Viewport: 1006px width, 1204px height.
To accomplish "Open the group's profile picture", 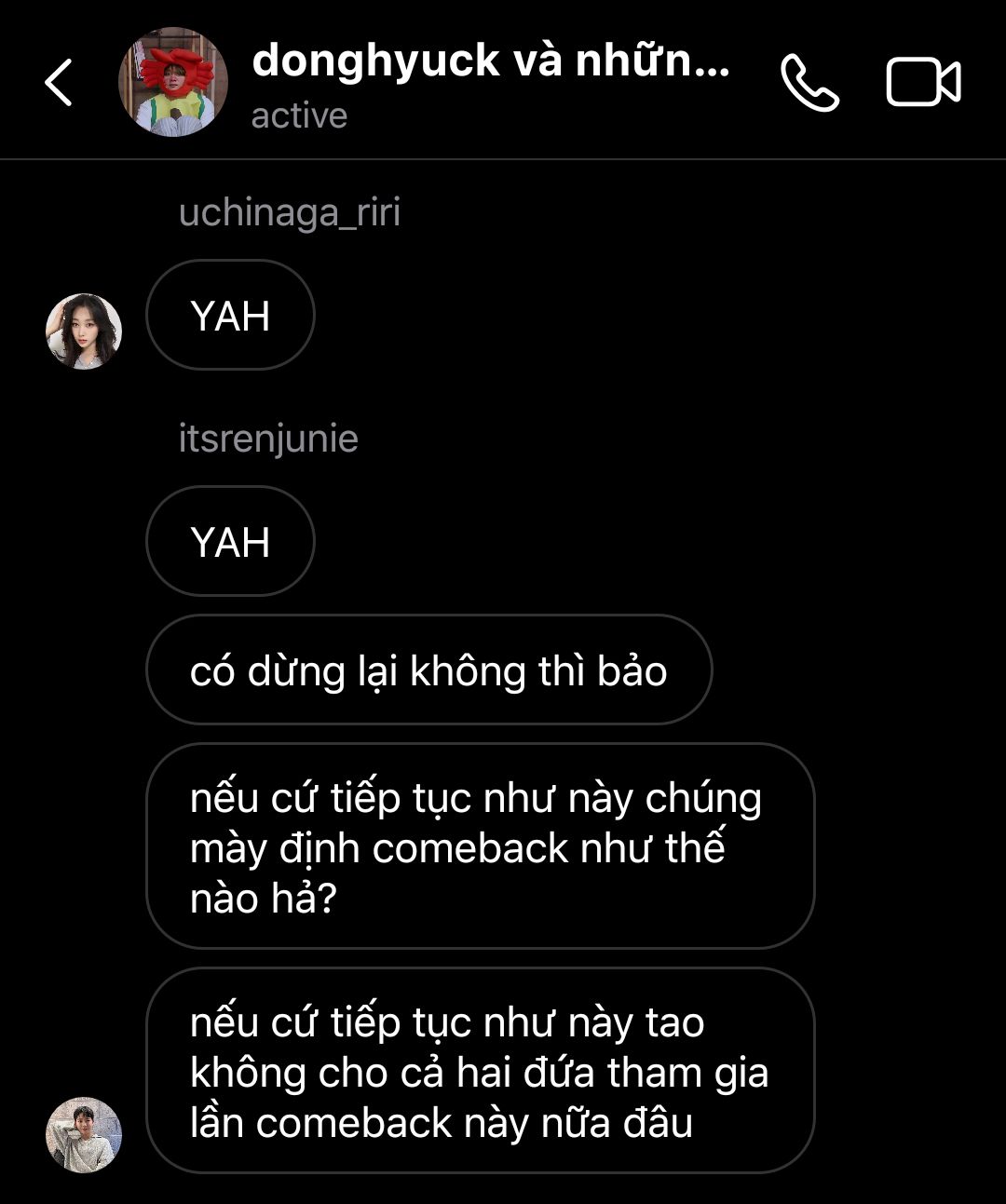I will (173, 82).
